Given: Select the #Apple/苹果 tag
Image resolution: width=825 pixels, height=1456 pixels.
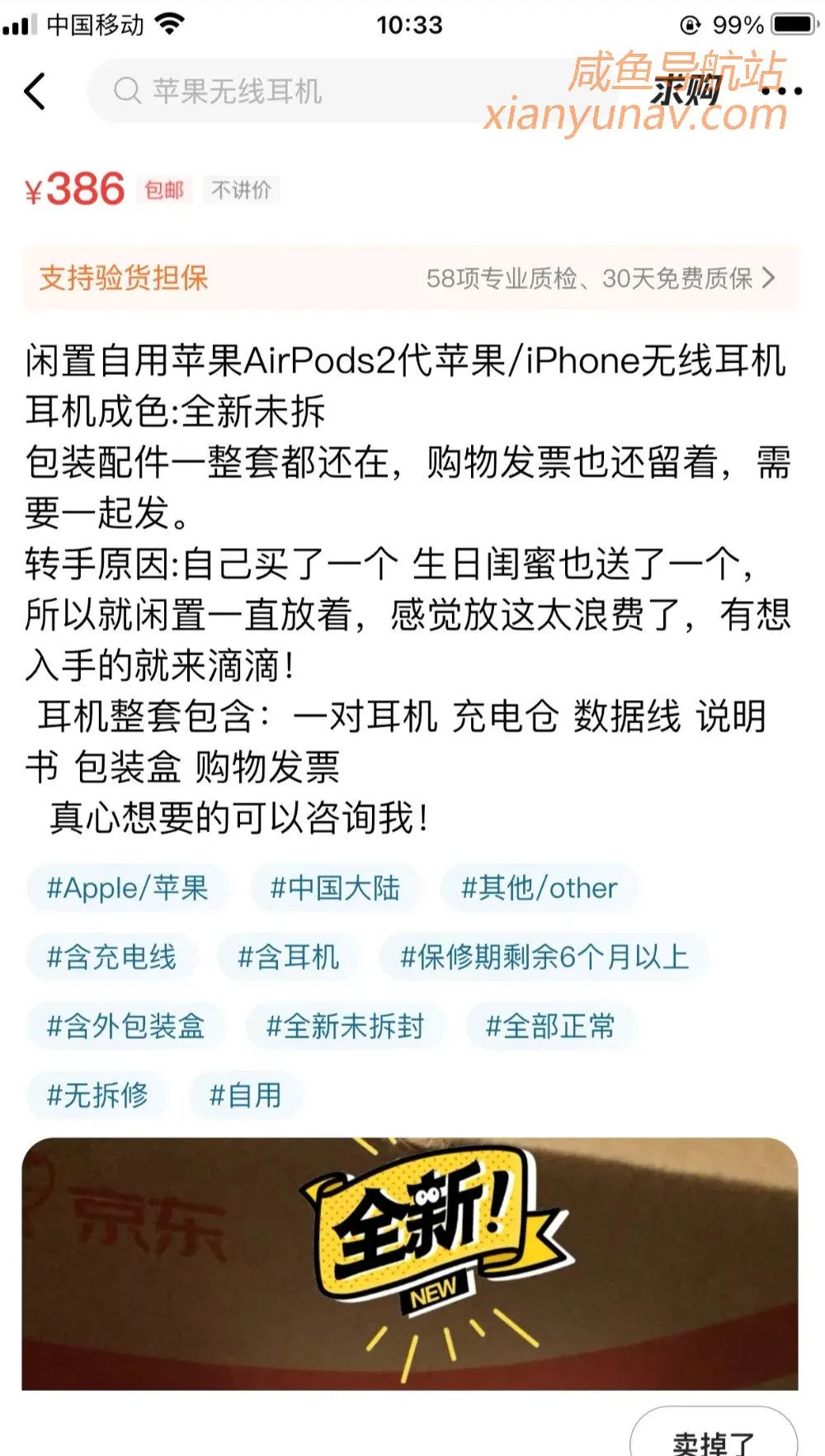Looking at the screenshot, I should (x=127, y=888).
